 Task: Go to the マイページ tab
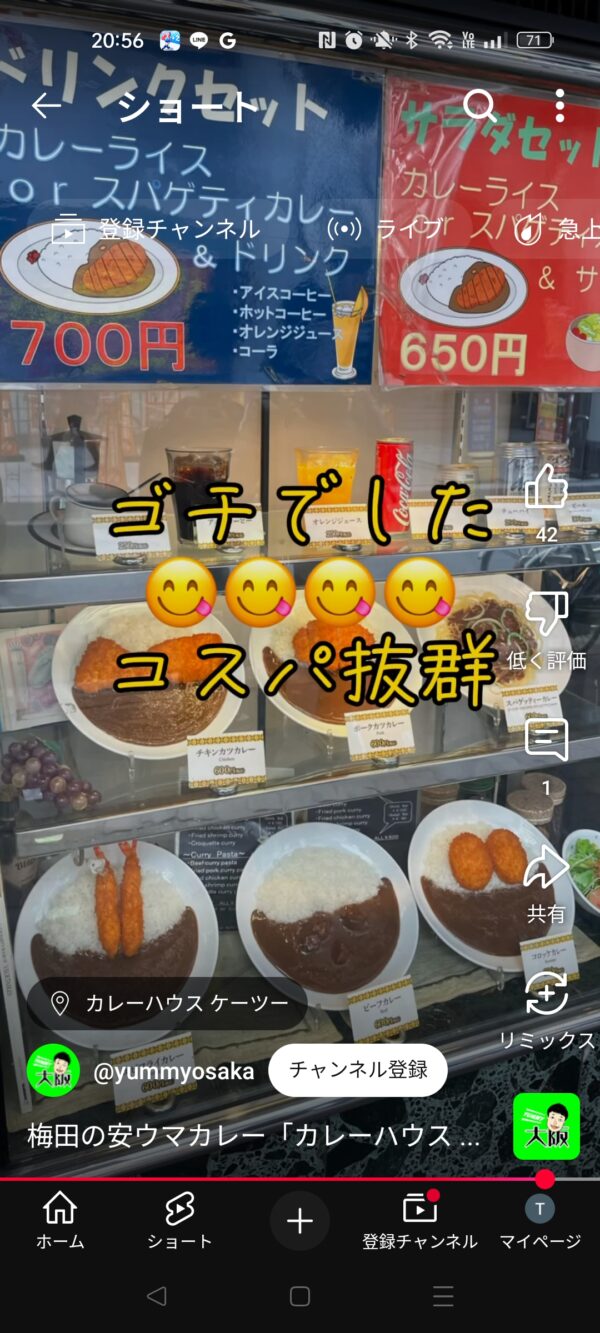pos(540,1220)
